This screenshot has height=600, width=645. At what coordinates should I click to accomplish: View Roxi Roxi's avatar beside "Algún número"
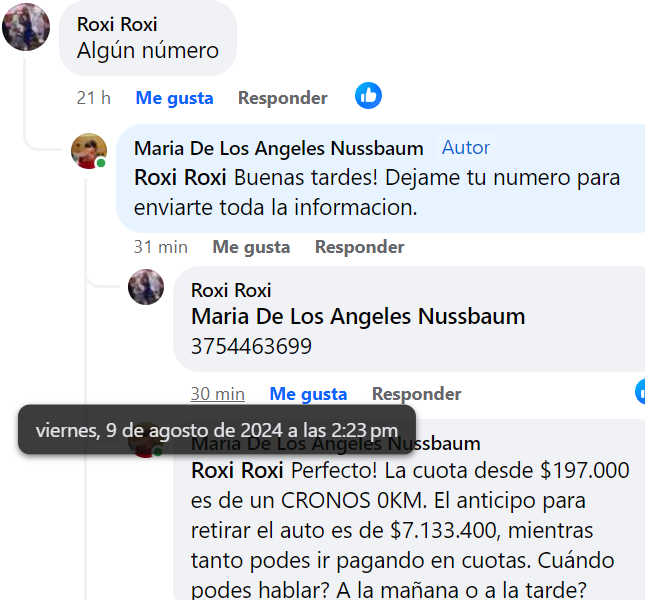[26, 26]
